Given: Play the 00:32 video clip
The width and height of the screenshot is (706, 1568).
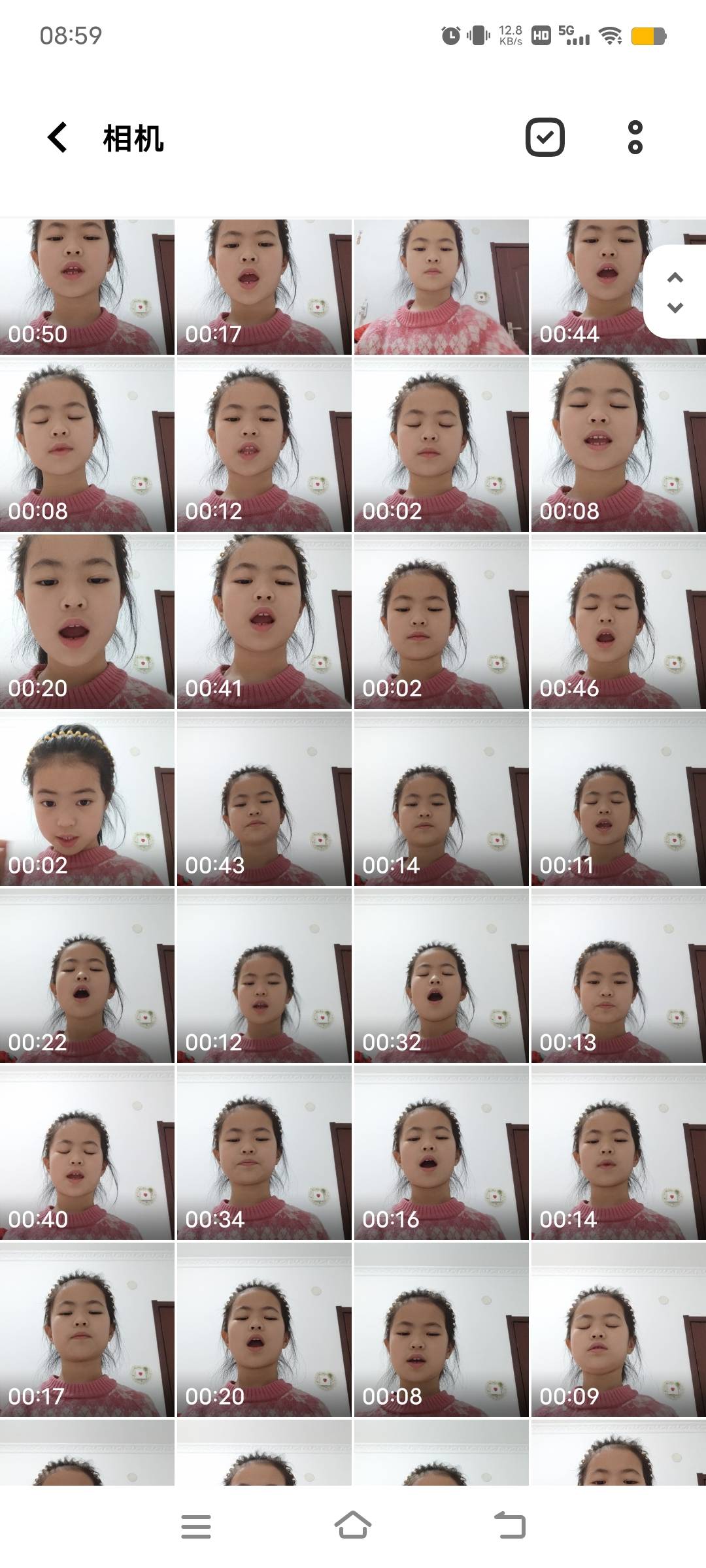Looking at the screenshot, I should [x=441, y=976].
